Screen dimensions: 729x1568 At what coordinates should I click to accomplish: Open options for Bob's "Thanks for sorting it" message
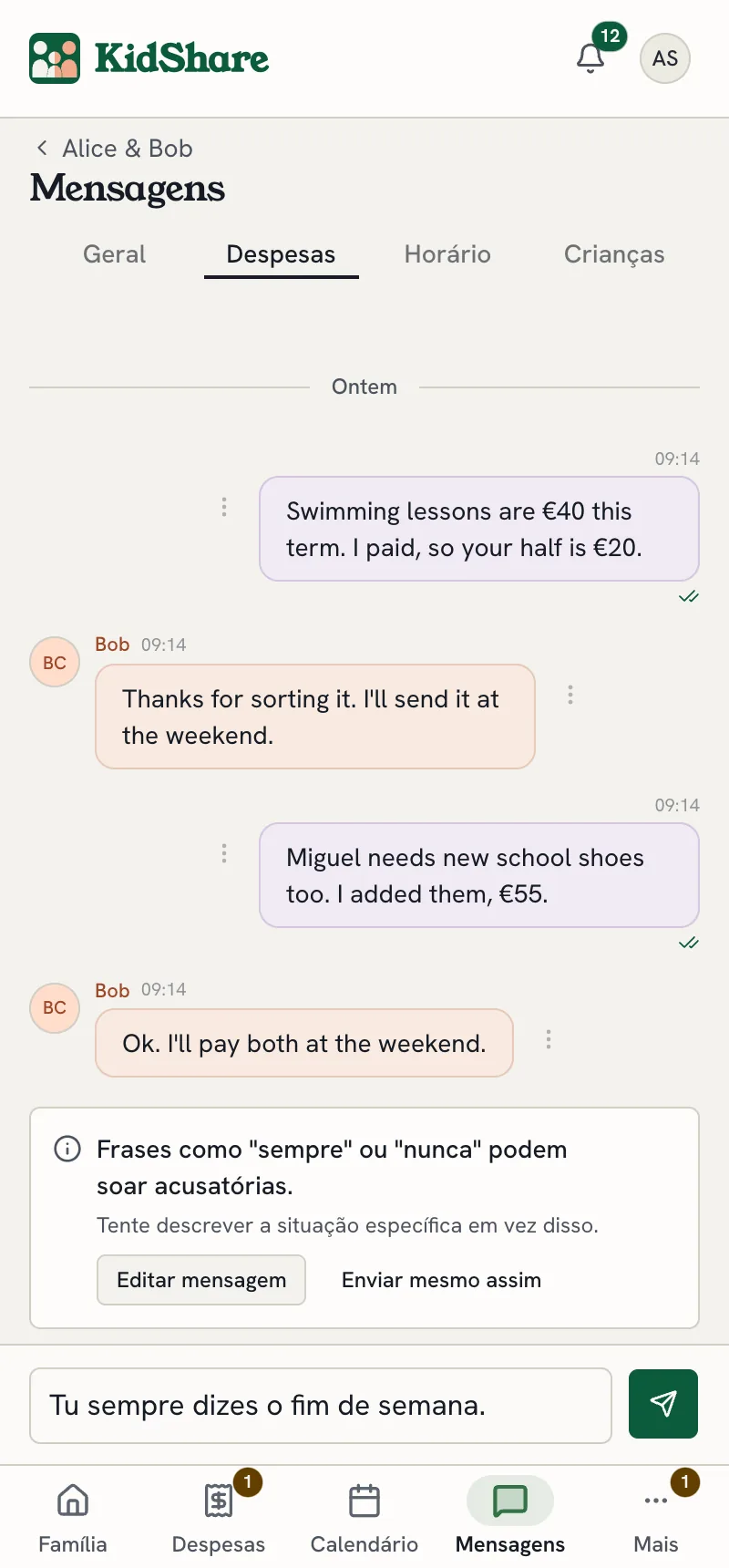click(570, 695)
